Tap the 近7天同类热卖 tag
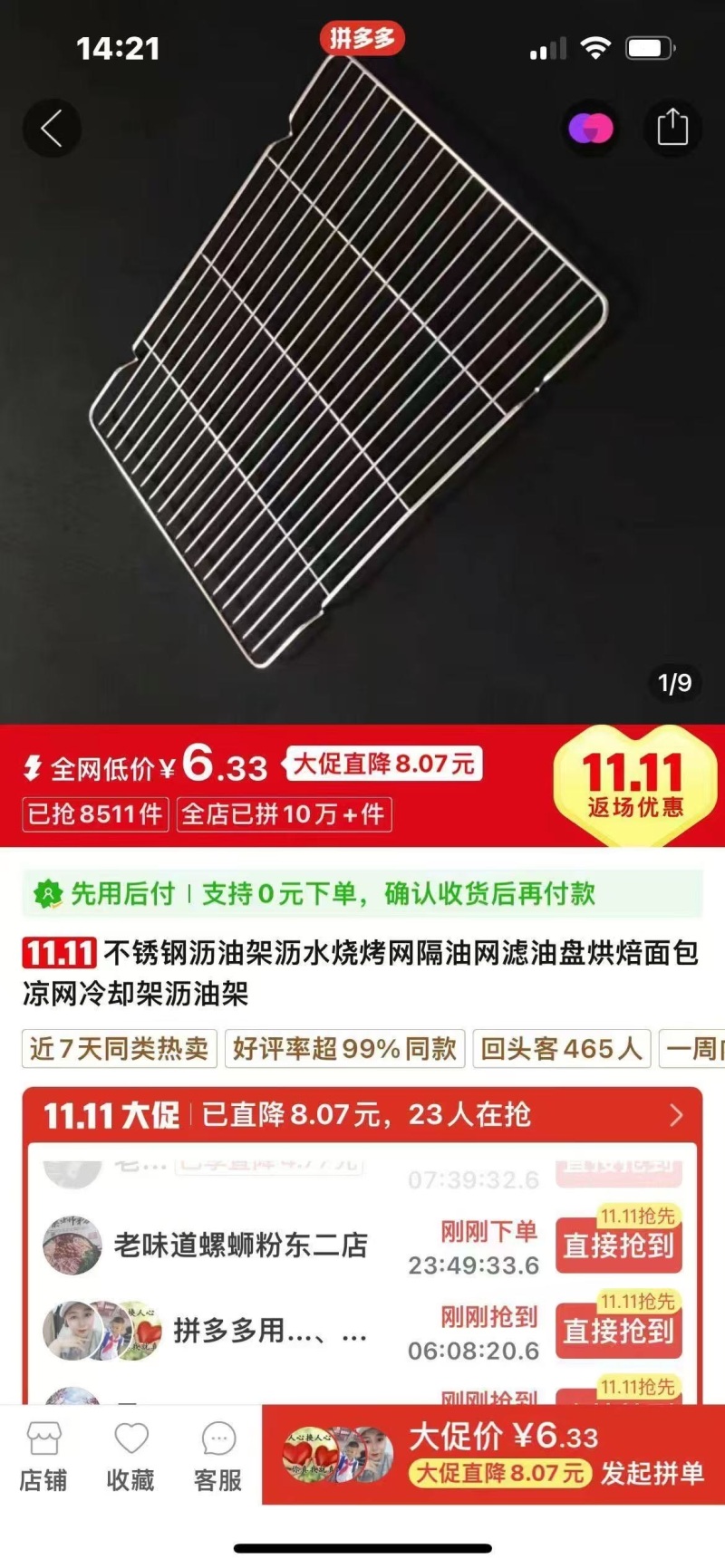Image resolution: width=725 pixels, height=1568 pixels. click(x=120, y=1049)
